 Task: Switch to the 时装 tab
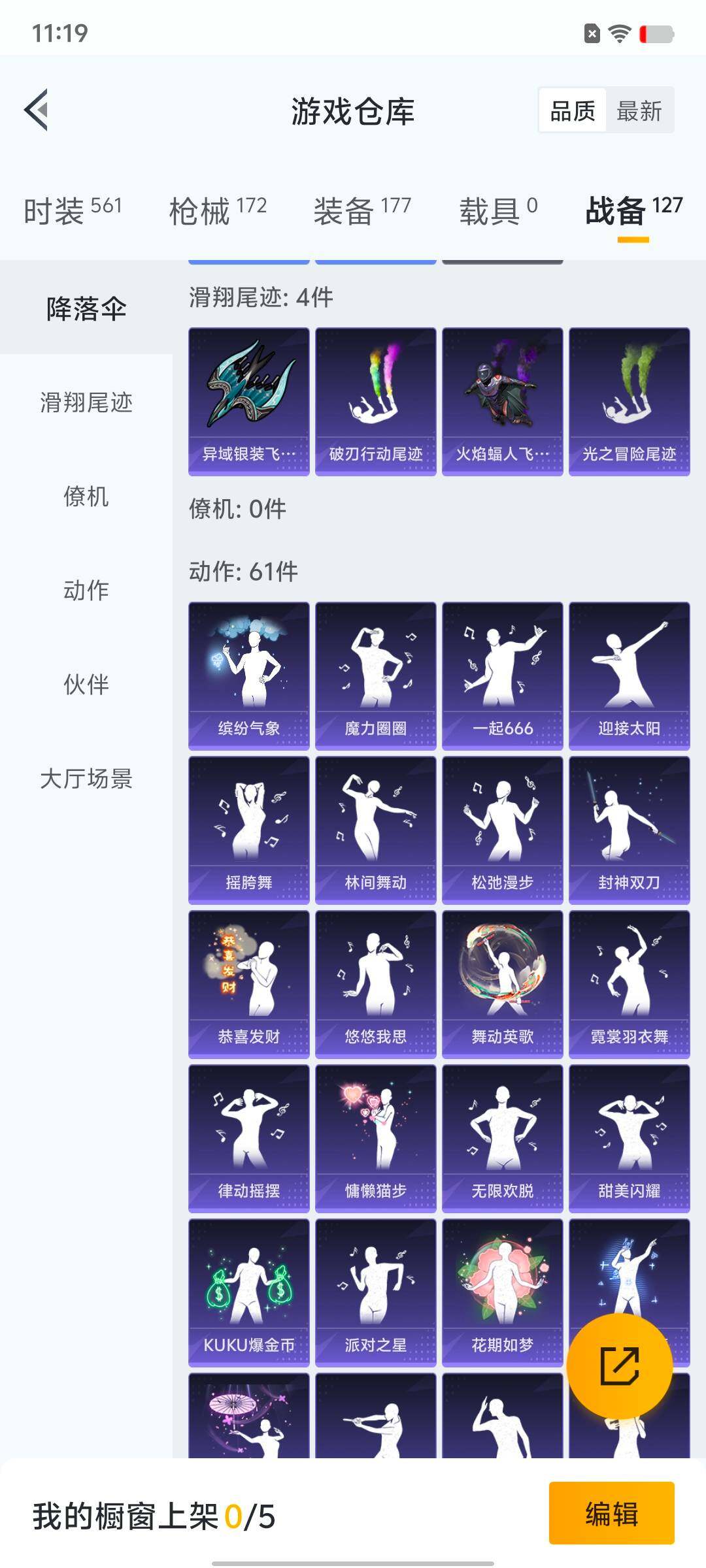tap(73, 210)
